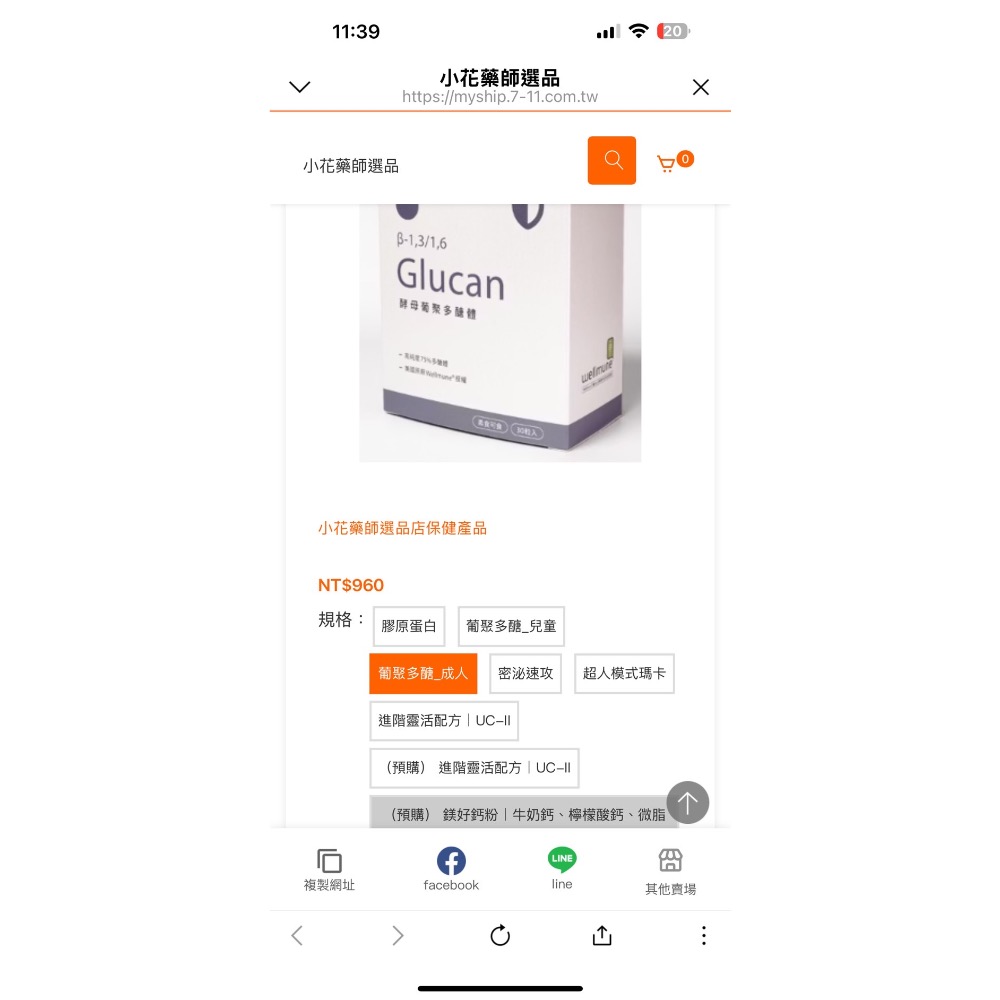Pick the （預購）鎂好鈣粉 option
Viewport: 1000px width, 1000px height.
518,814
